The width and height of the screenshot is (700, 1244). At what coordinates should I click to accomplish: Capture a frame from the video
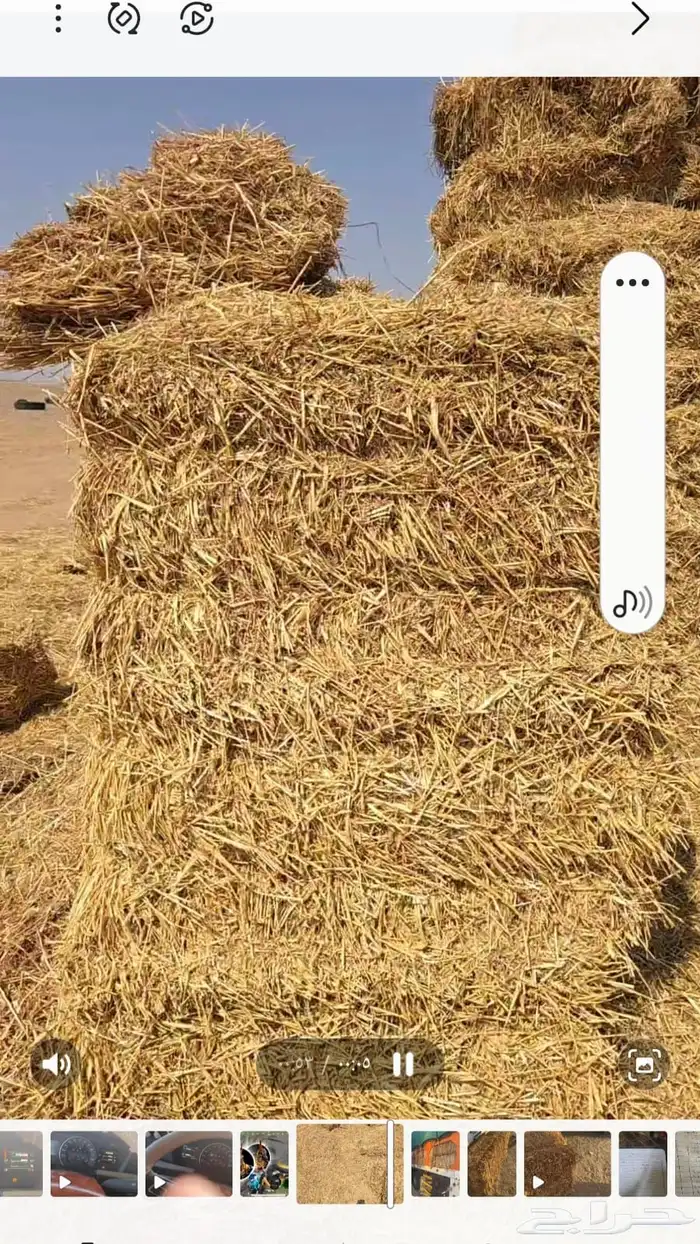tap(645, 1066)
